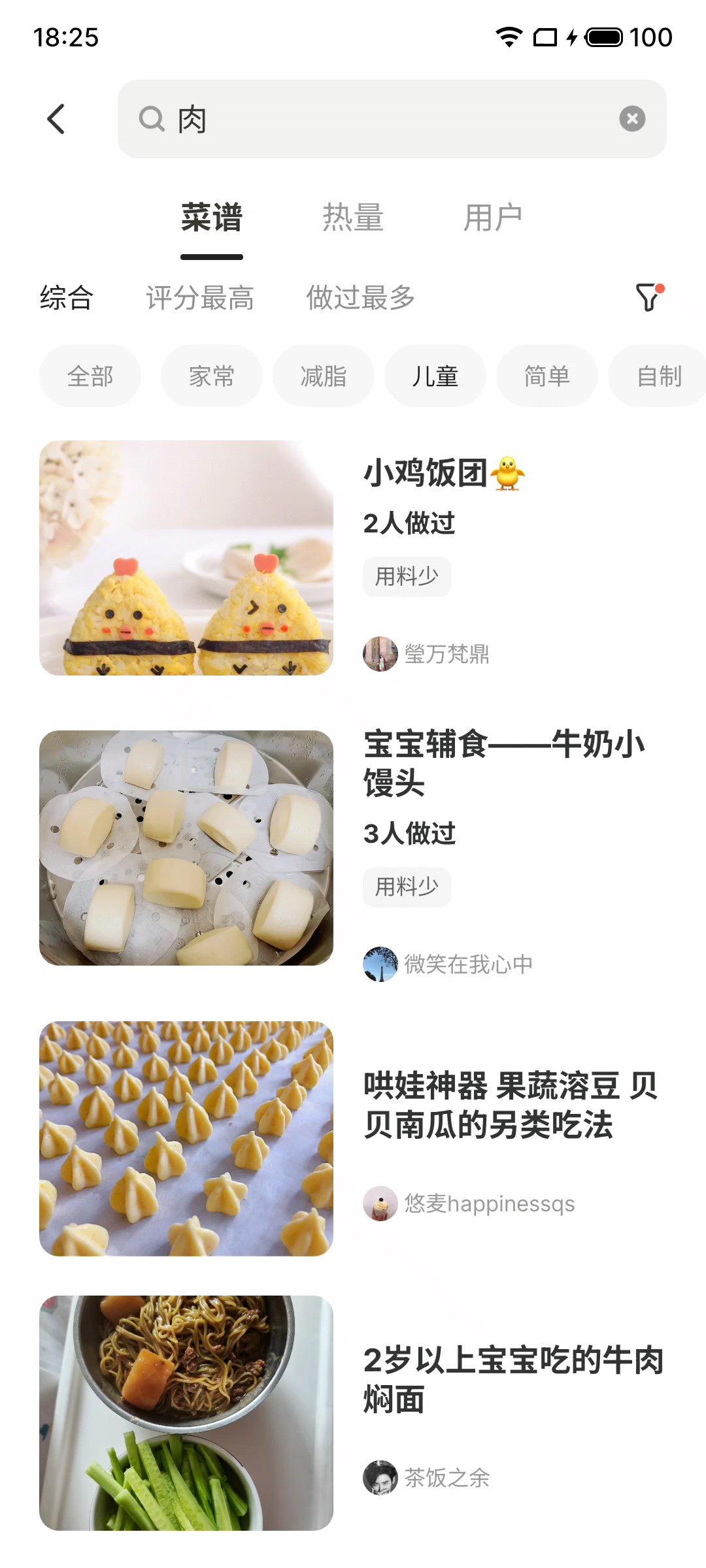This screenshot has height=1568, width=706.
Task: Select the 菜谱 tab
Action: (x=212, y=218)
